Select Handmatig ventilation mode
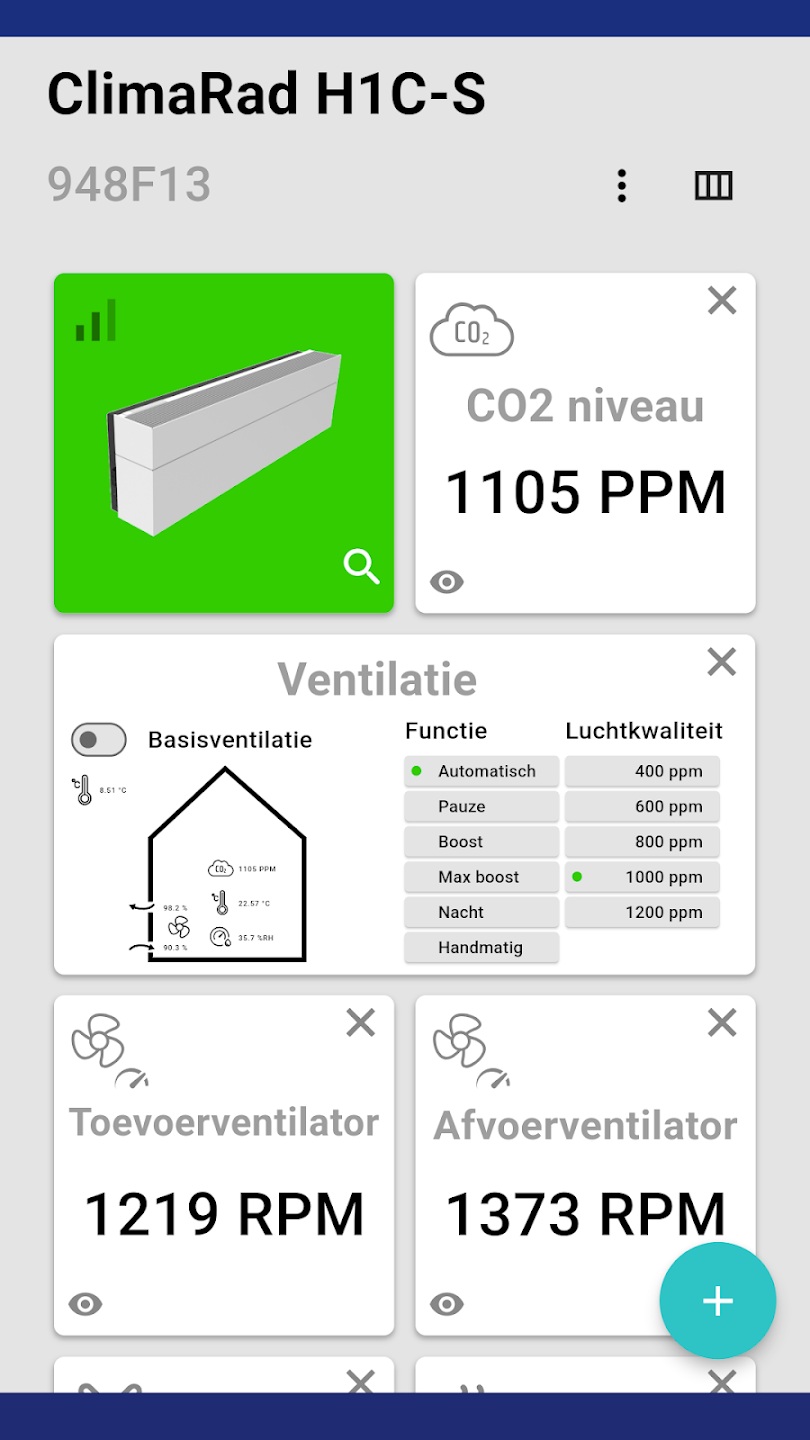The height and width of the screenshot is (1440, 810). coord(481,947)
